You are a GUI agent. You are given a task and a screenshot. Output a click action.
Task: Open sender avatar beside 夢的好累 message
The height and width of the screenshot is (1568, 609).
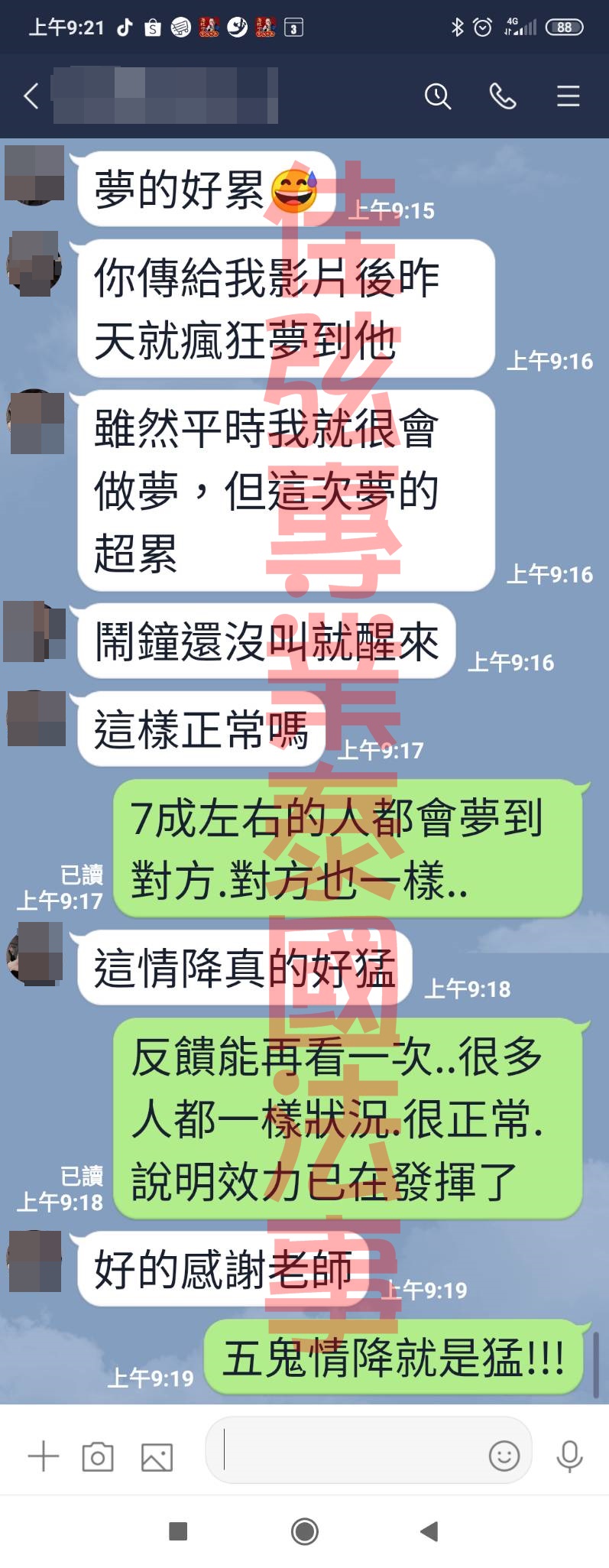[x=34, y=176]
